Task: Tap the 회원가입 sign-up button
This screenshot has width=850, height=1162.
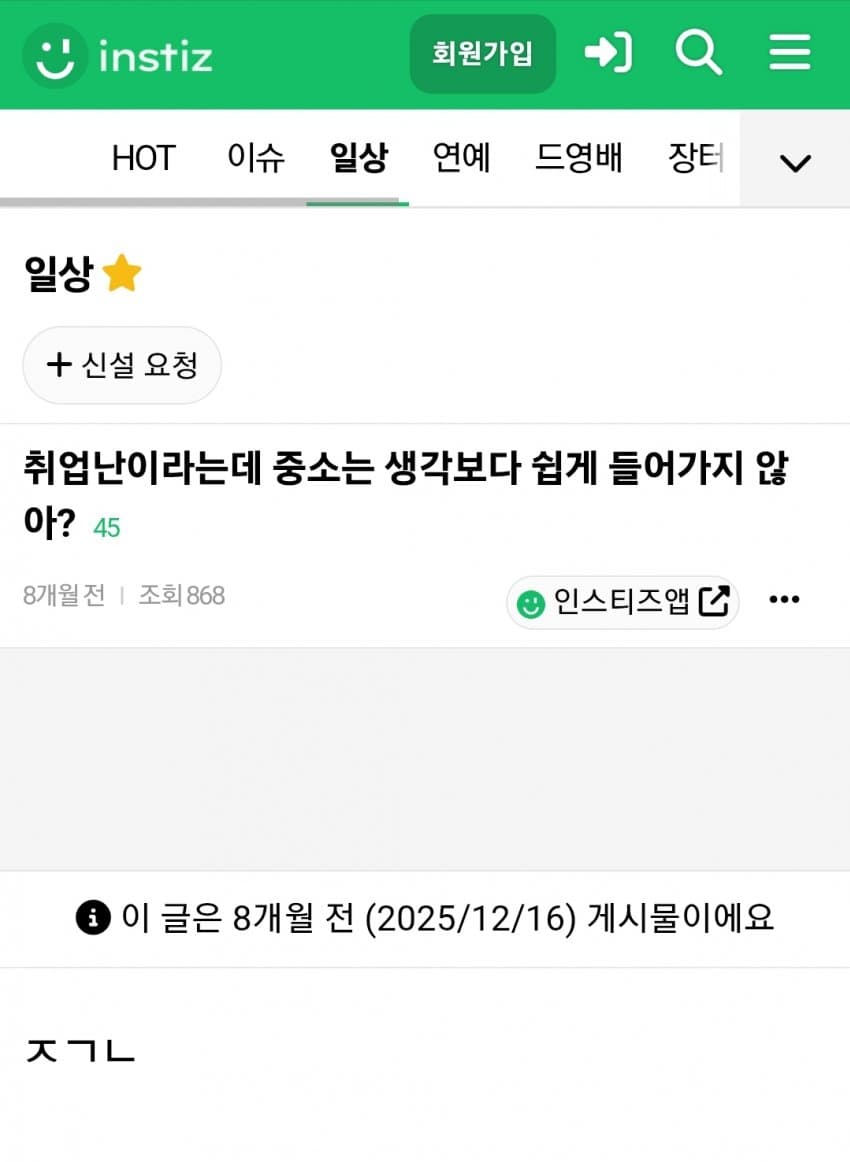Action: (x=482, y=54)
